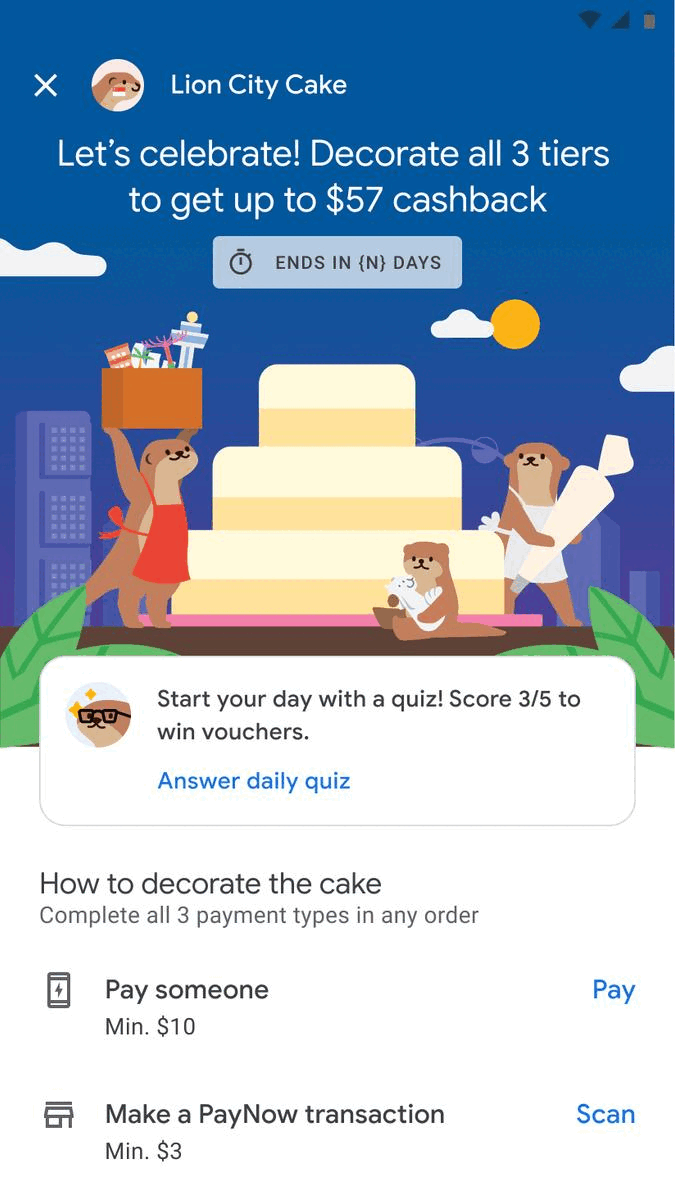Open the Make a PayNow transaction row
The height and width of the screenshot is (1200, 675).
(x=274, y=1129)
